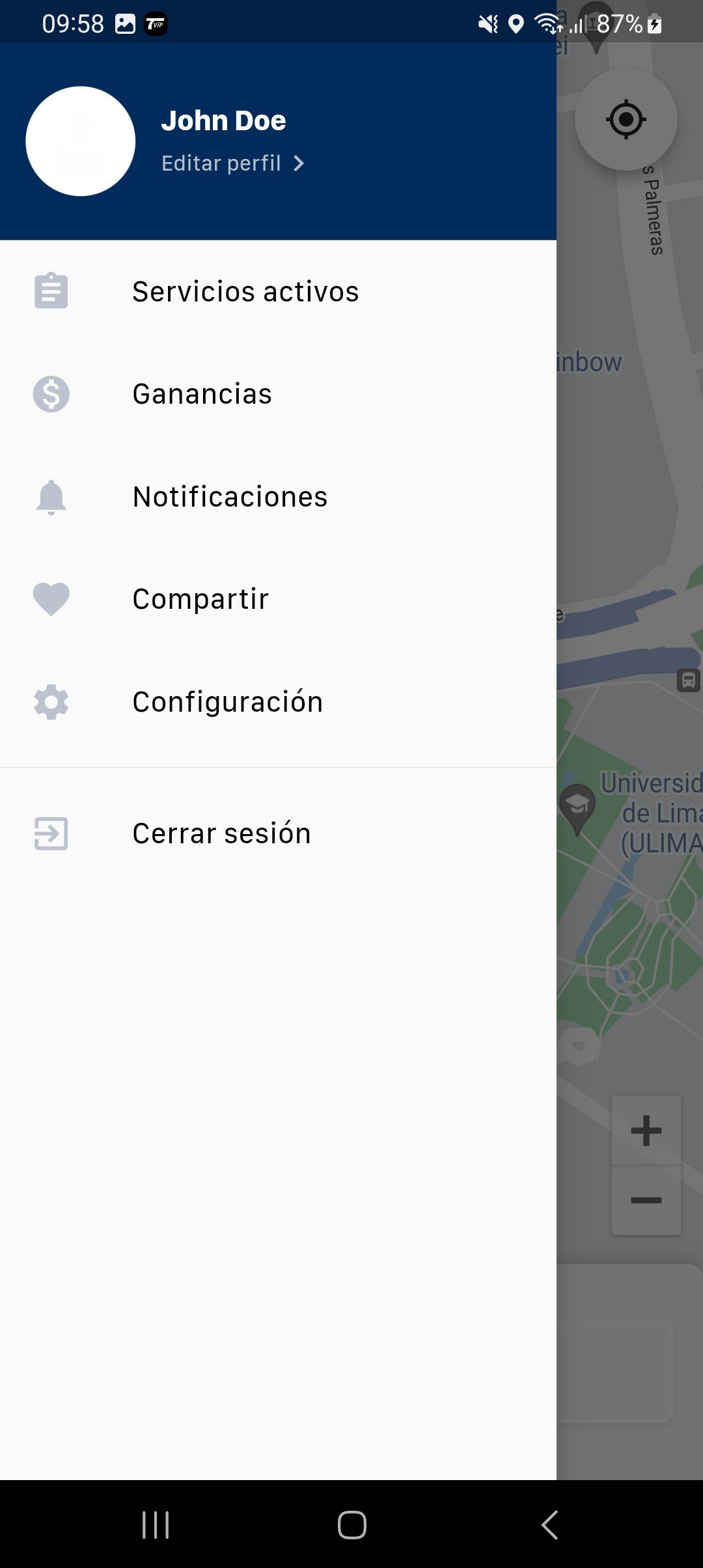Open Editar perfil link

[232, 163]
